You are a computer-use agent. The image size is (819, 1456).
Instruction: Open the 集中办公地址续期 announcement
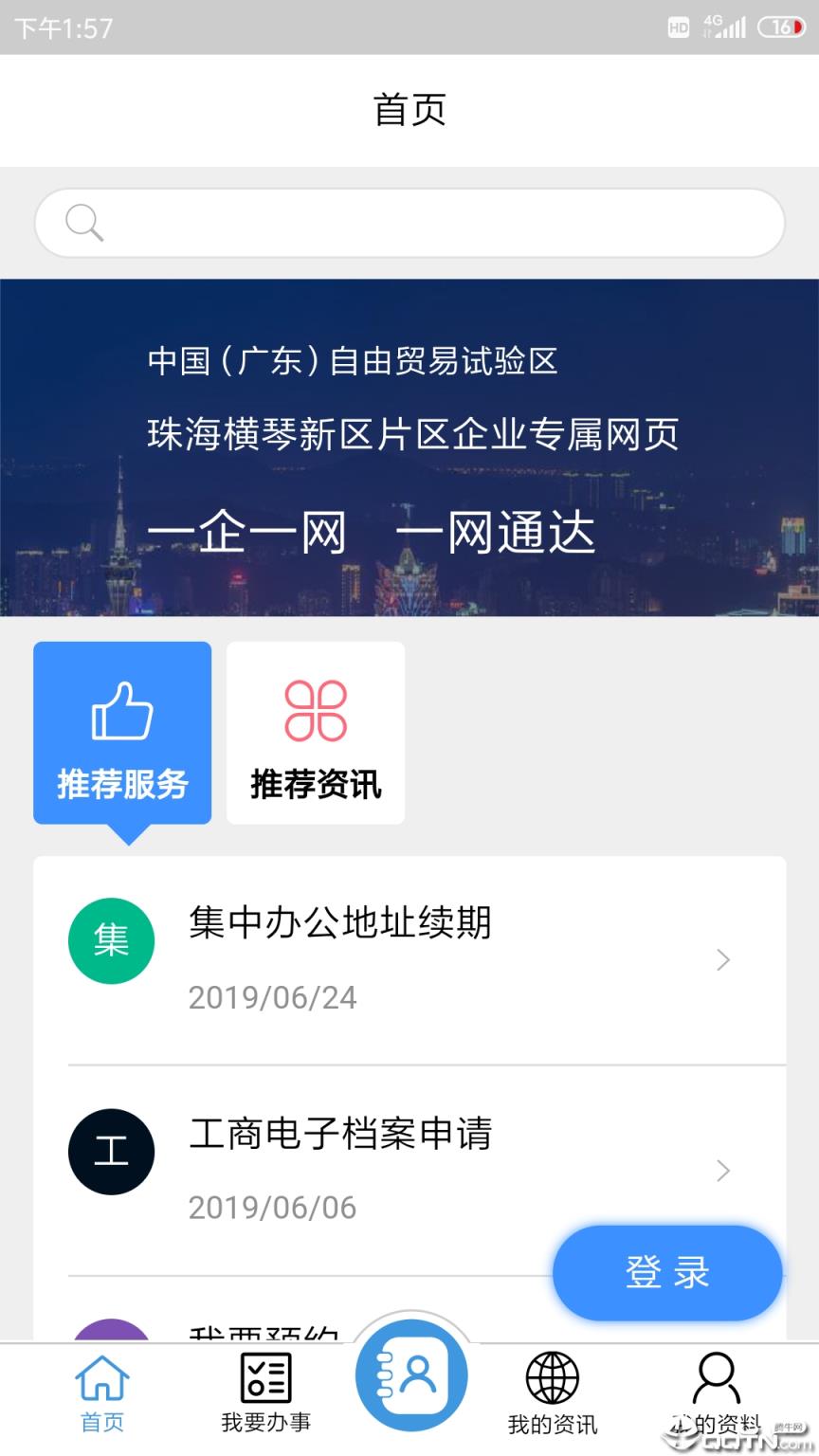point(341,924)
